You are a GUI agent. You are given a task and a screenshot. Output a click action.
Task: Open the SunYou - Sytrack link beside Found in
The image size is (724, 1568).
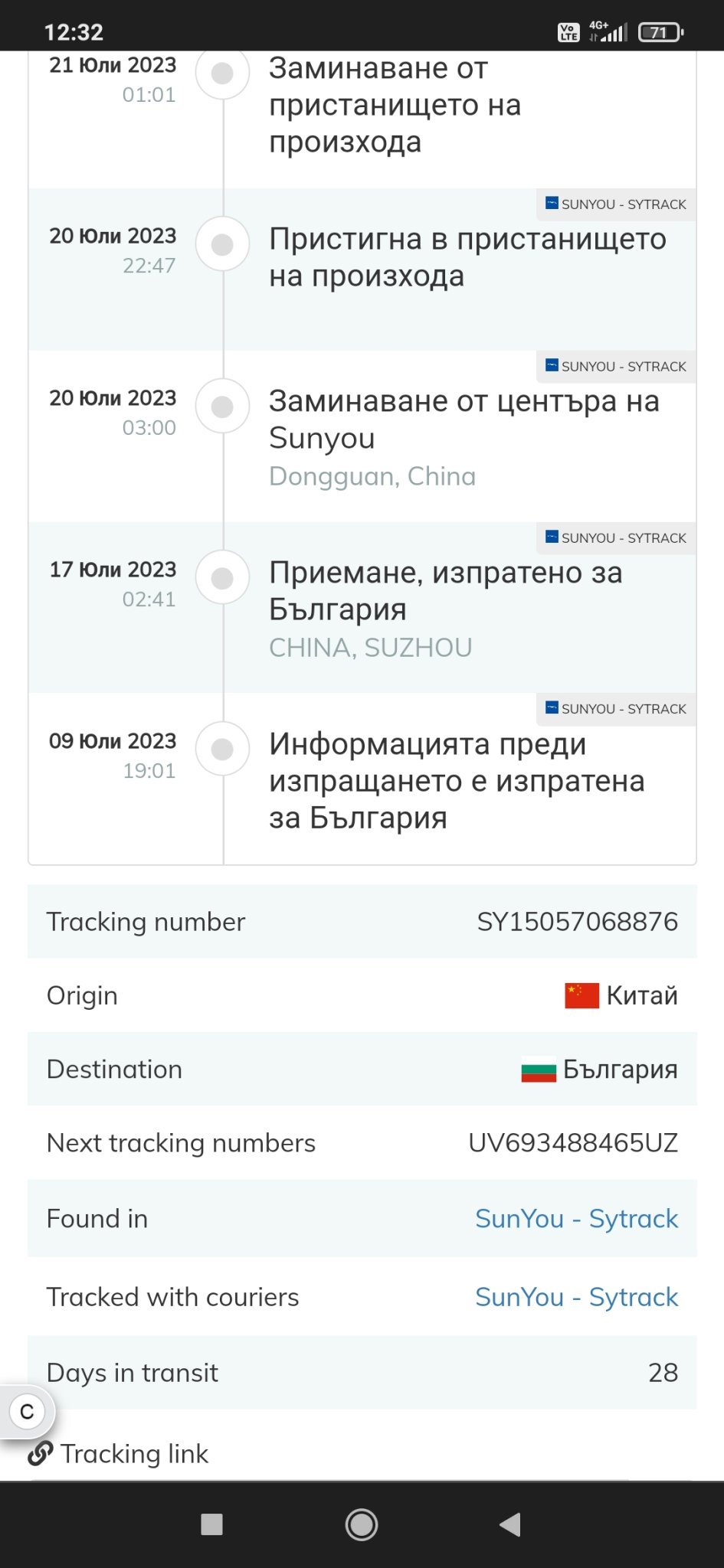(x=576, y=1218)
